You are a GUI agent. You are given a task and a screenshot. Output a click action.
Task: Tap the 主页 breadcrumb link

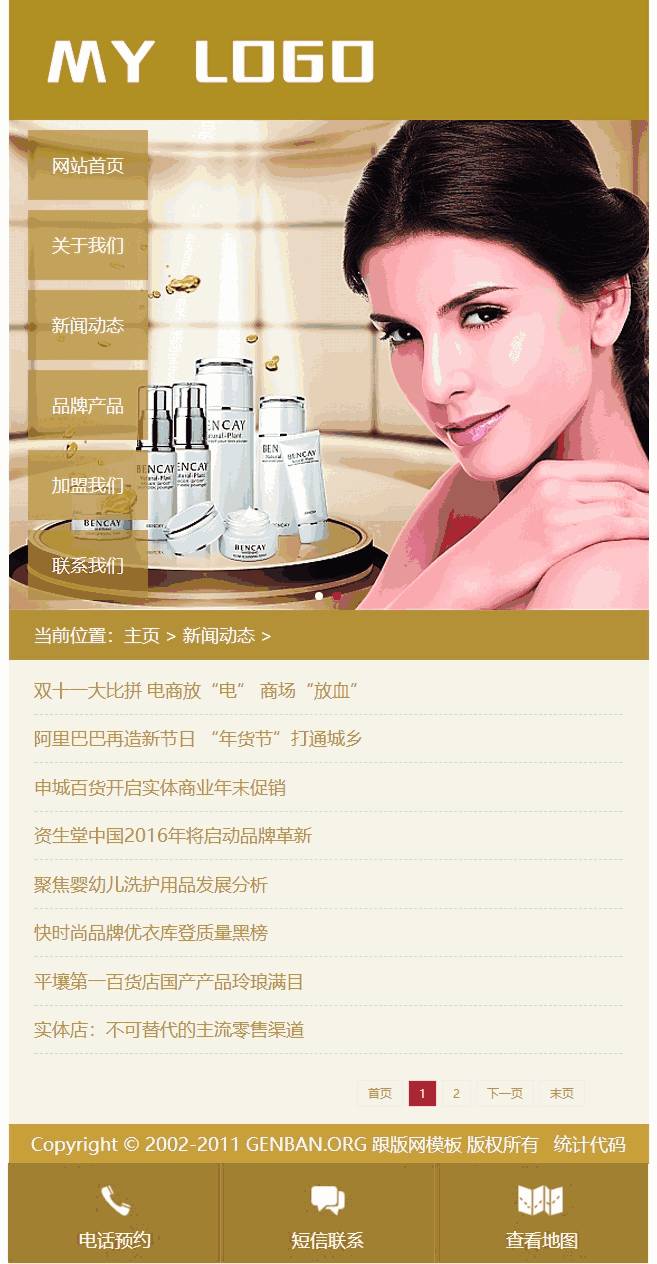tap(142, 636)
